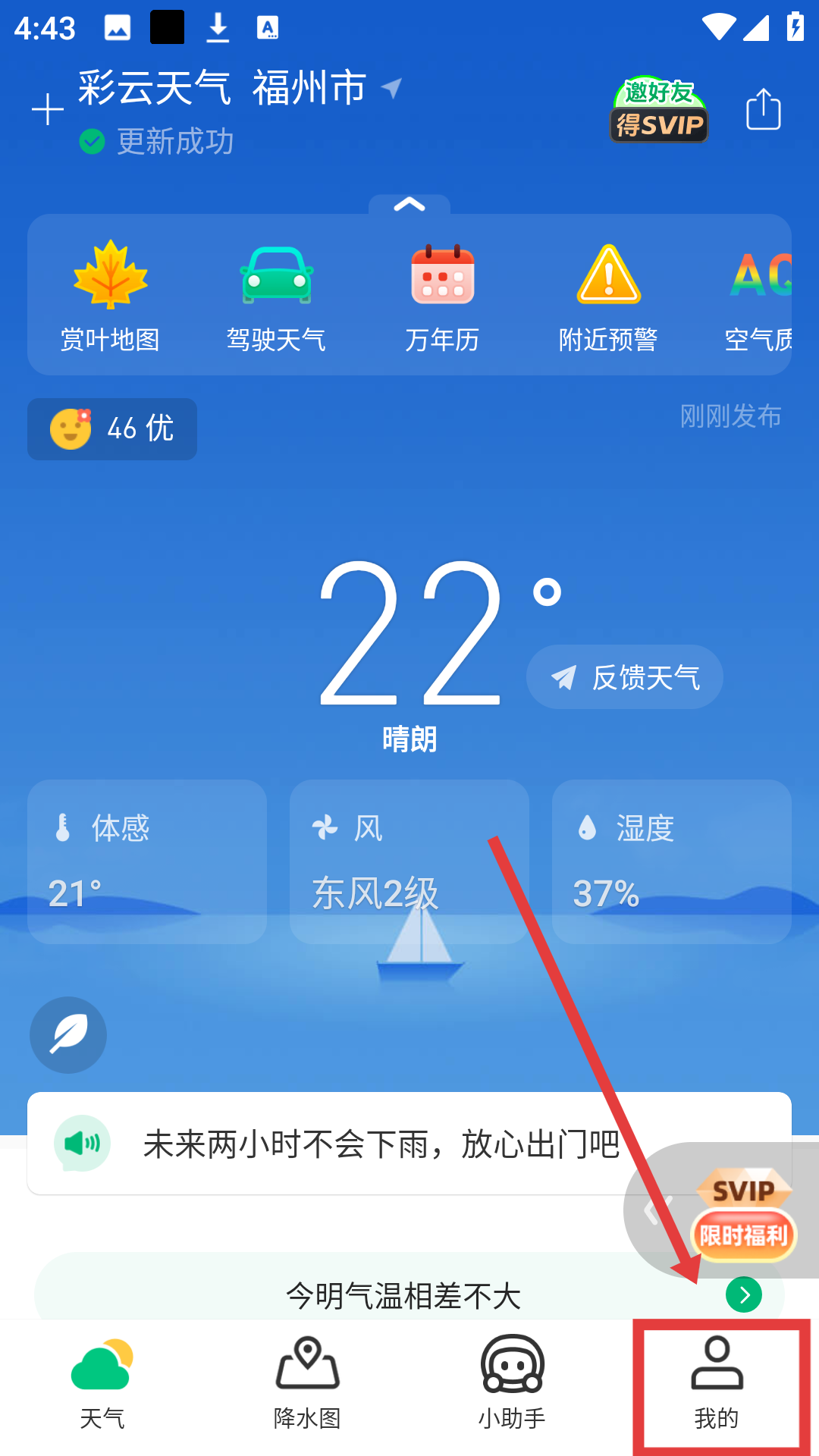Change location from 福州市
The image size is (819, 1456).
pos(309,88)
